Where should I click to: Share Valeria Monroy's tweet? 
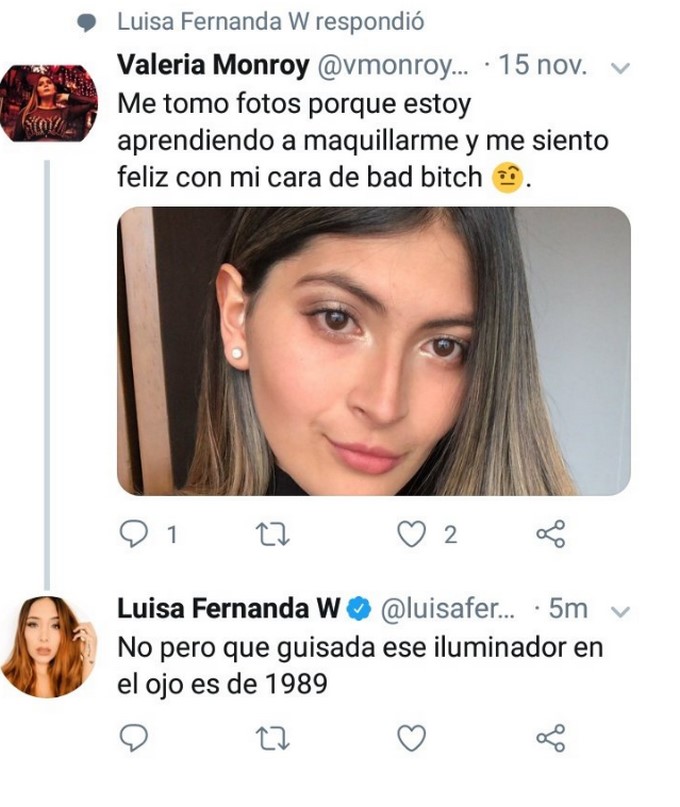tap(551, 535)
